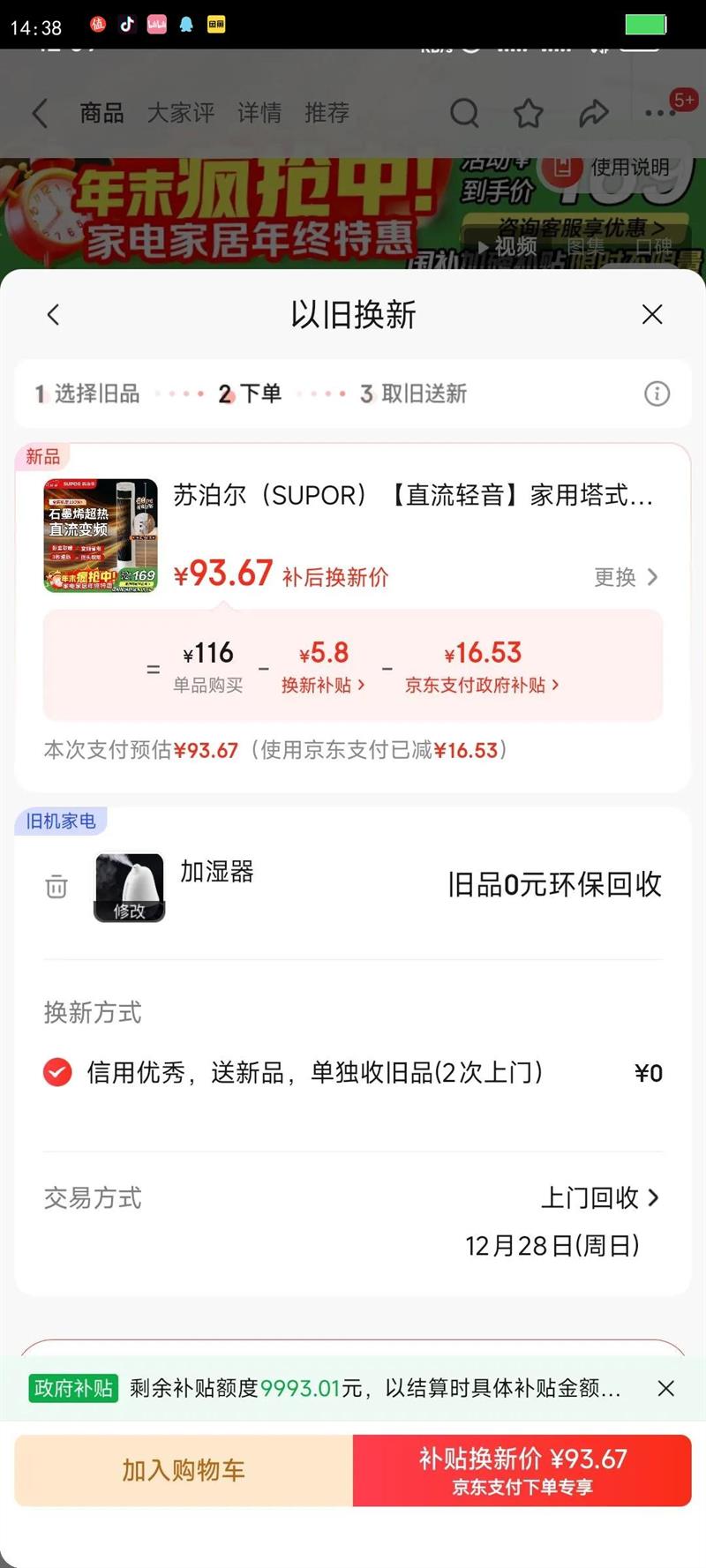Dismiss the 政府补贴 remaining quota banner
706x1568 pixels.
[x=666, y=1388]
